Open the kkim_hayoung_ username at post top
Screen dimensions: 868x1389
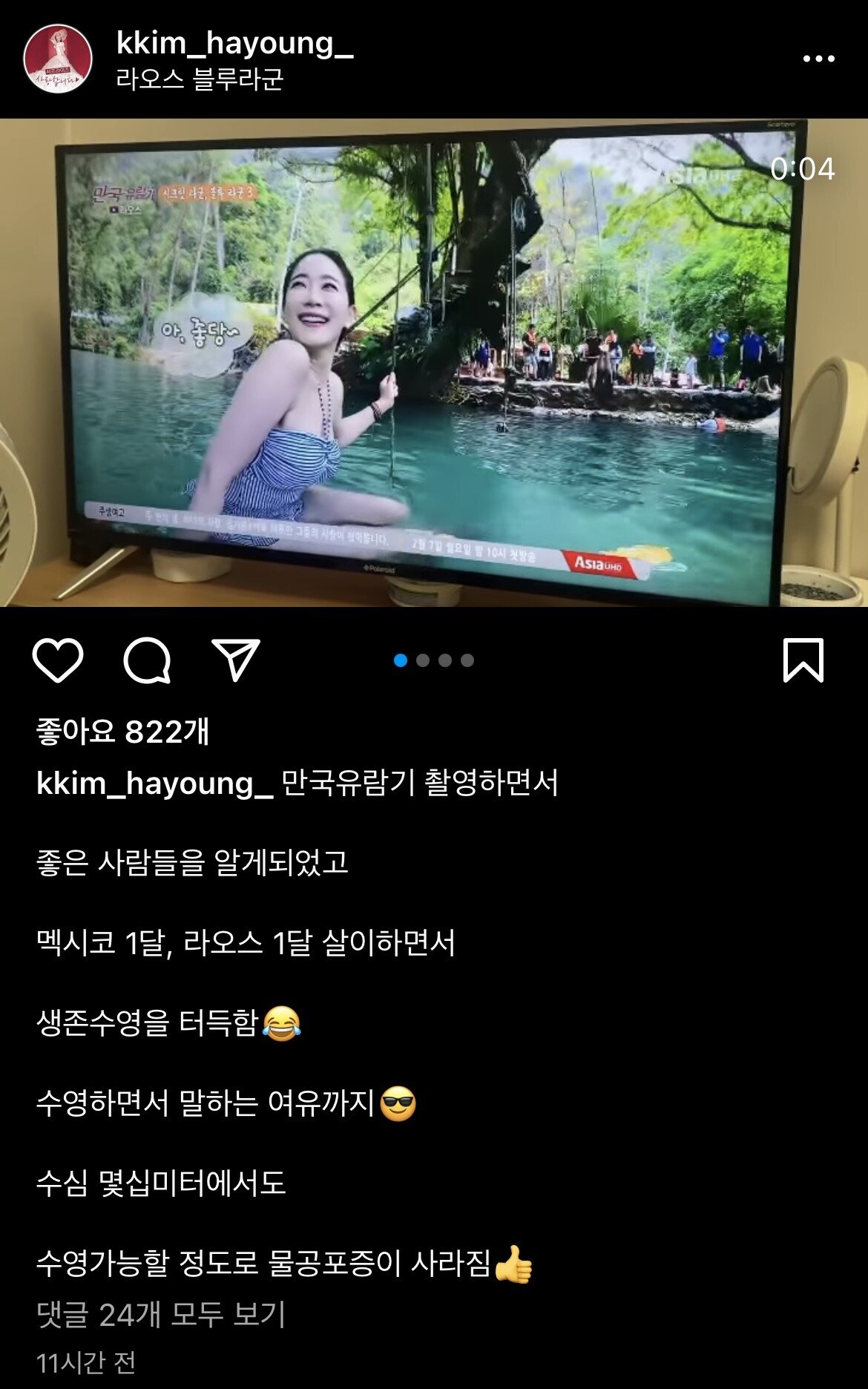tap(234, 43)
